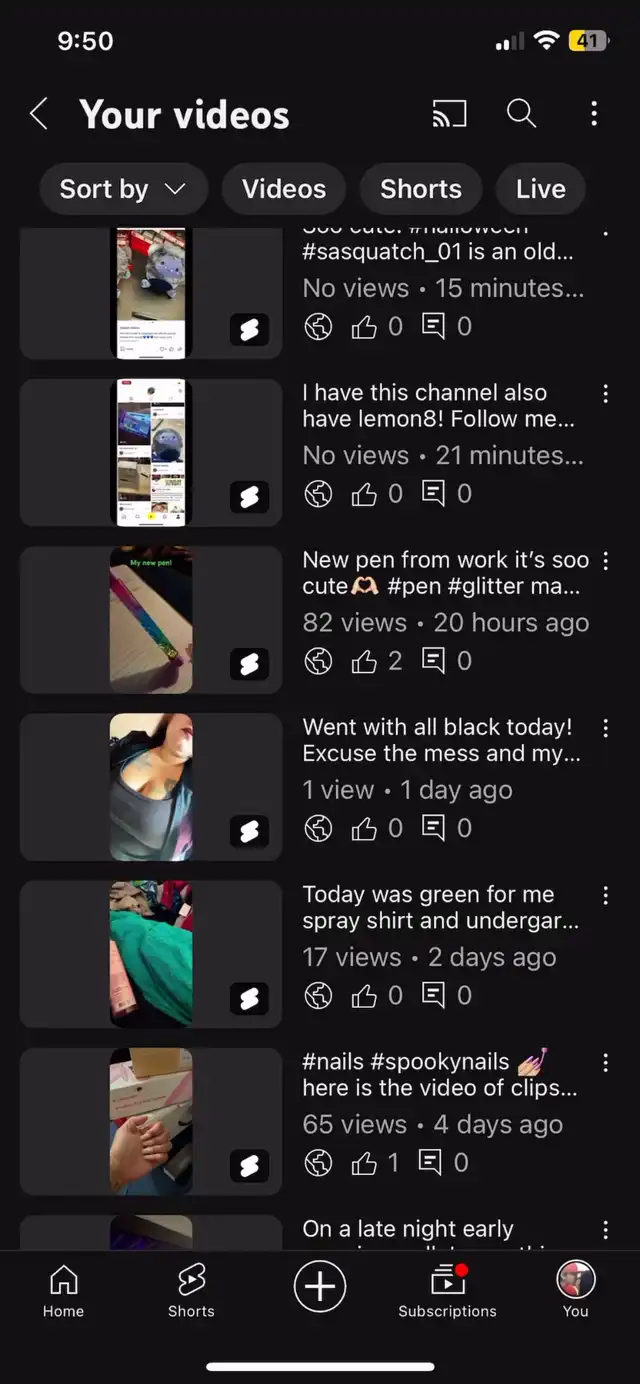Viewport: 640px width, 1384px height.
Task: Expand the Sort by dropdown
Action: [x=123, y=189]
